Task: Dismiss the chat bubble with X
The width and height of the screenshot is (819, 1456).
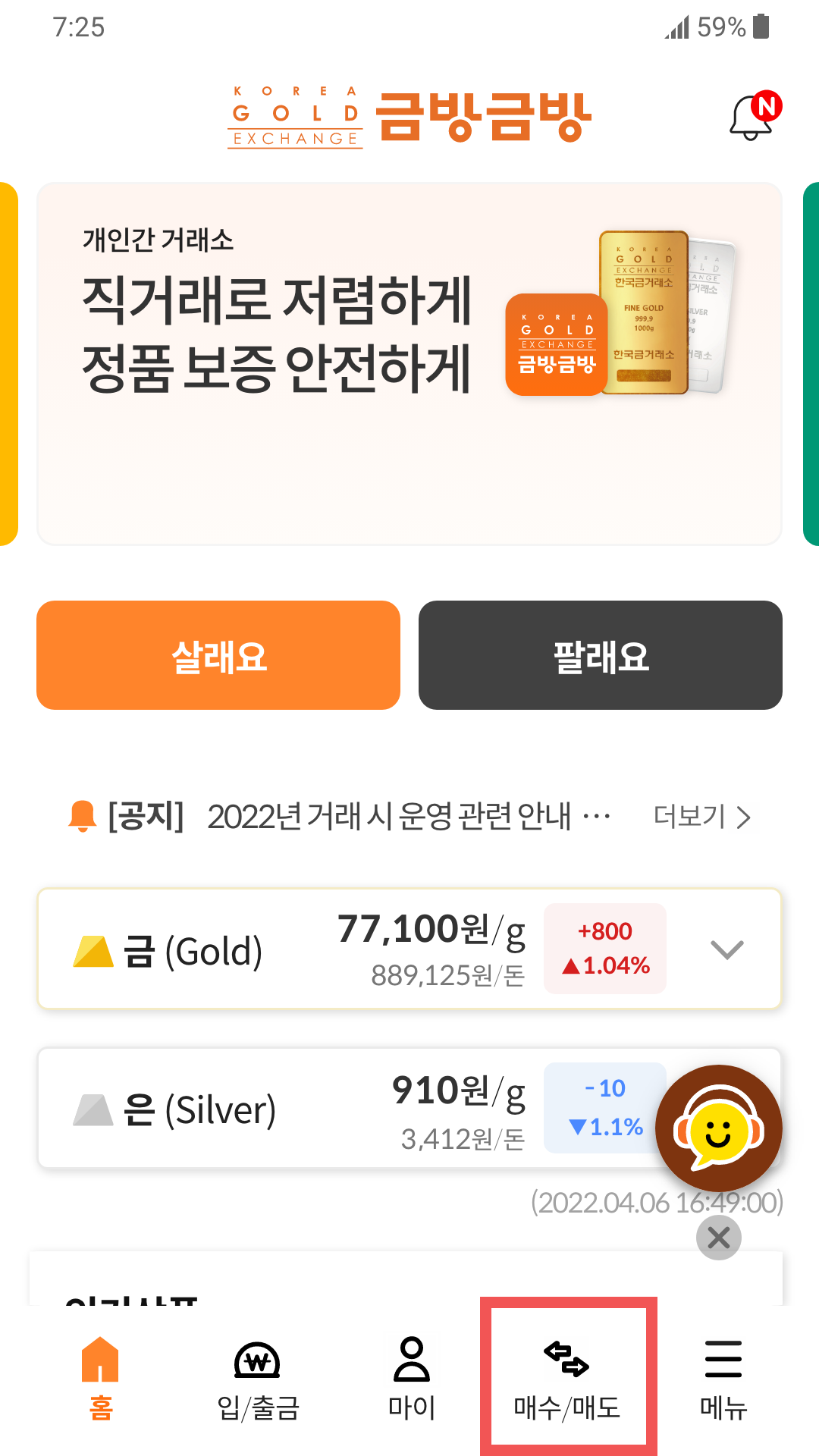Action: tap(719, 1238)
